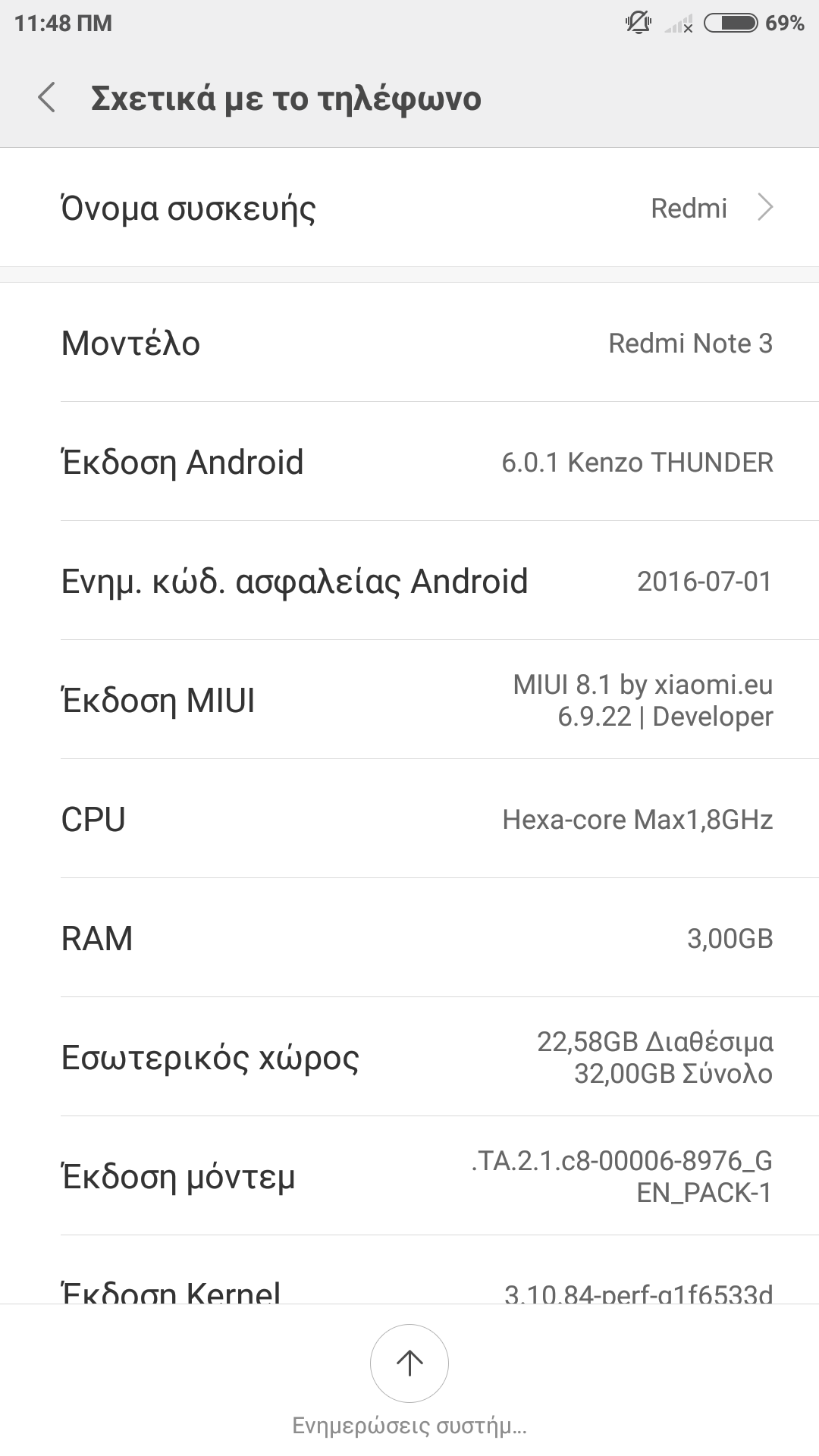Go back from Σχετικά με το τηλέφωνο

tap(47, 99)
